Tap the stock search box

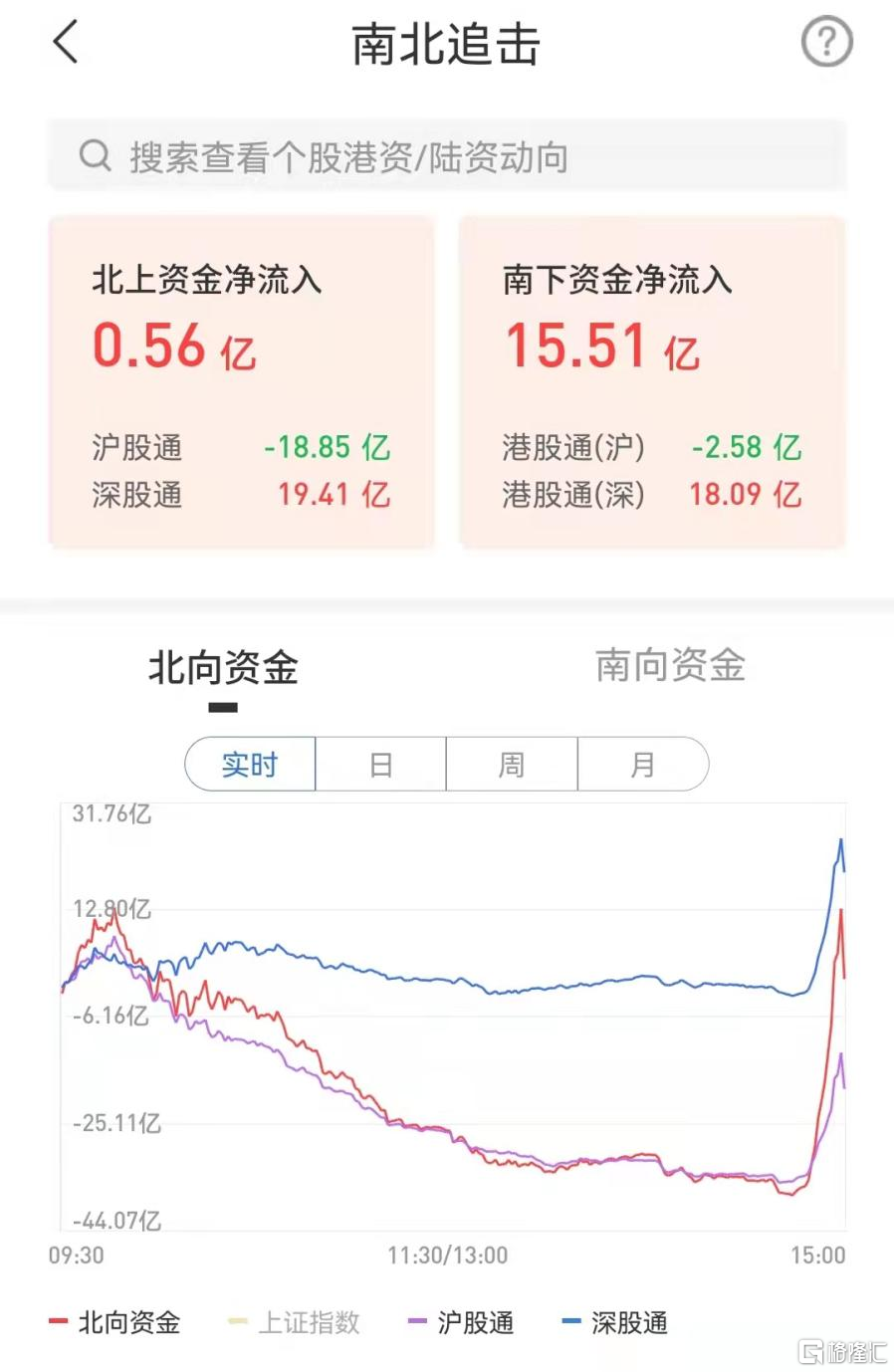(x=447, y=156)
